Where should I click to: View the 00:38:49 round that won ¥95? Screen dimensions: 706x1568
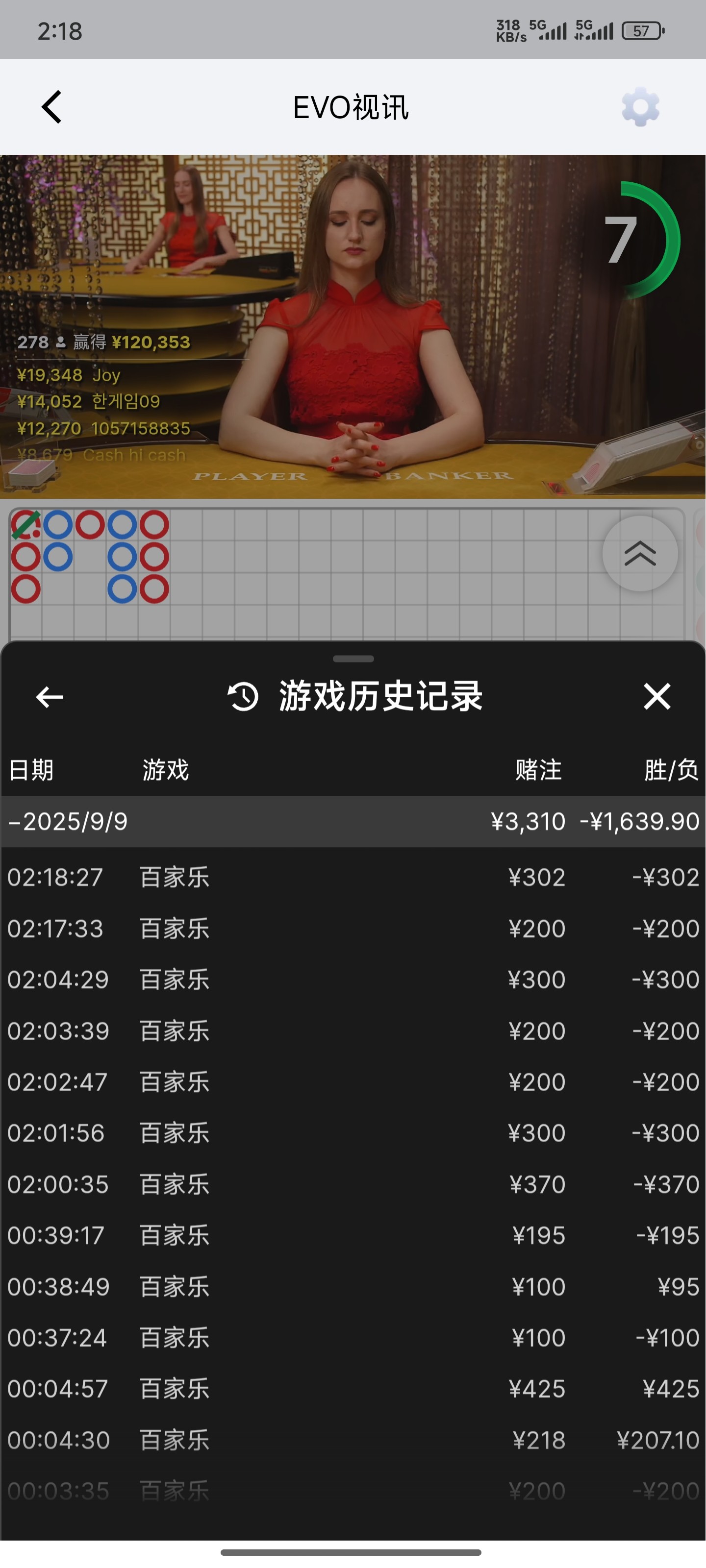[353, 1286]
